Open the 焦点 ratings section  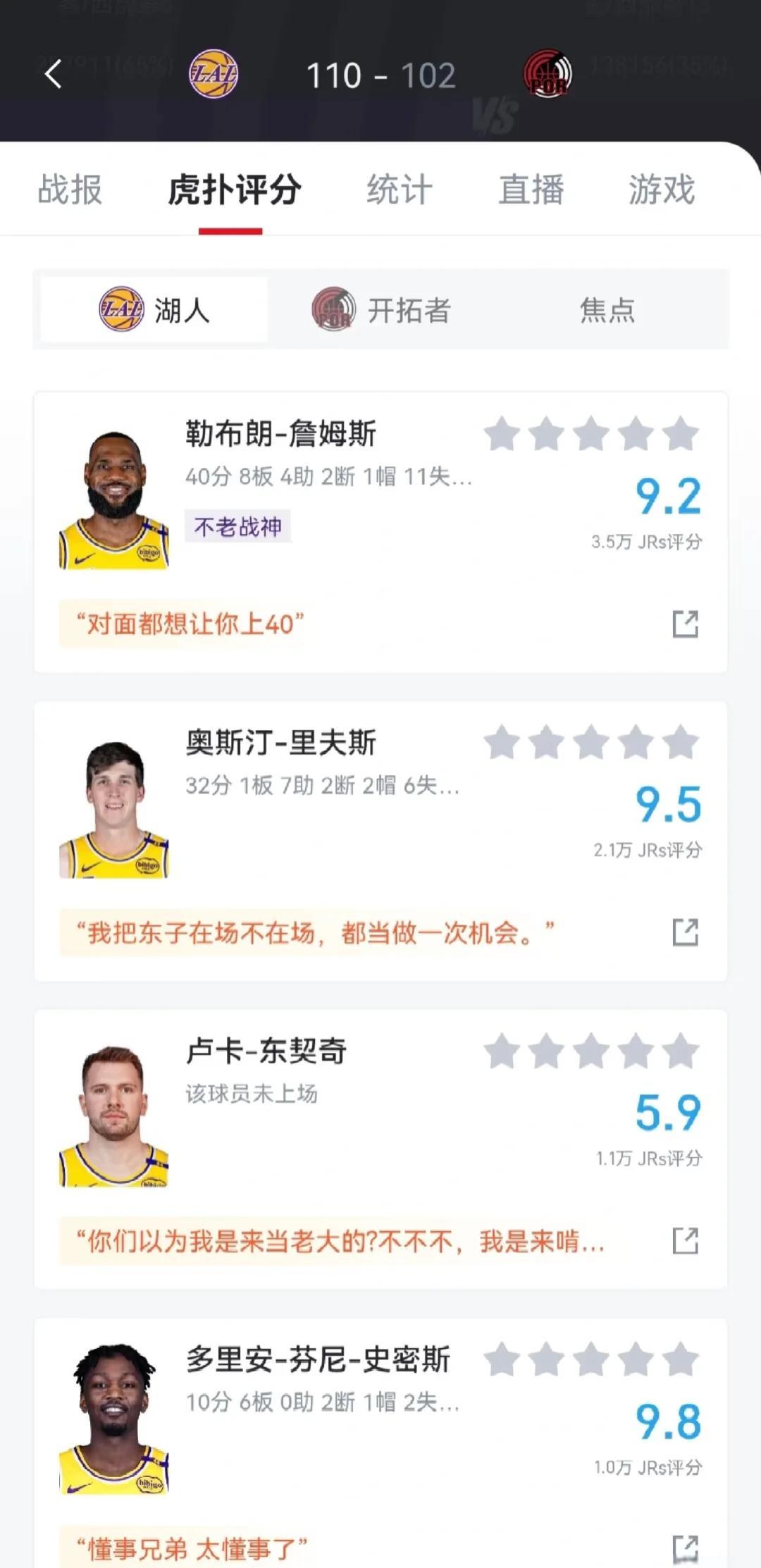[x=607, y=310]
